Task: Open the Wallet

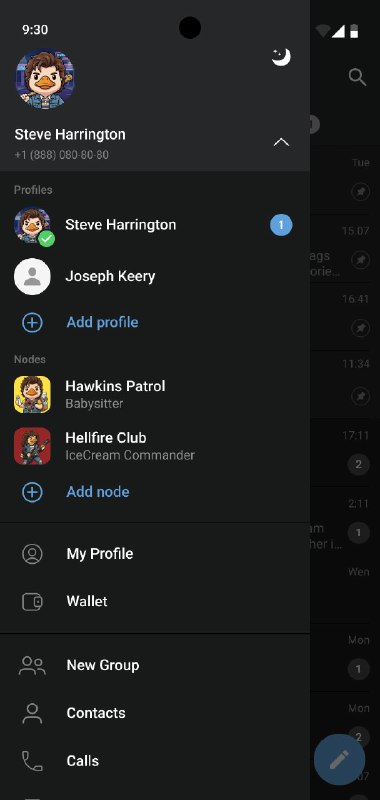Action: tap(155, 602)
